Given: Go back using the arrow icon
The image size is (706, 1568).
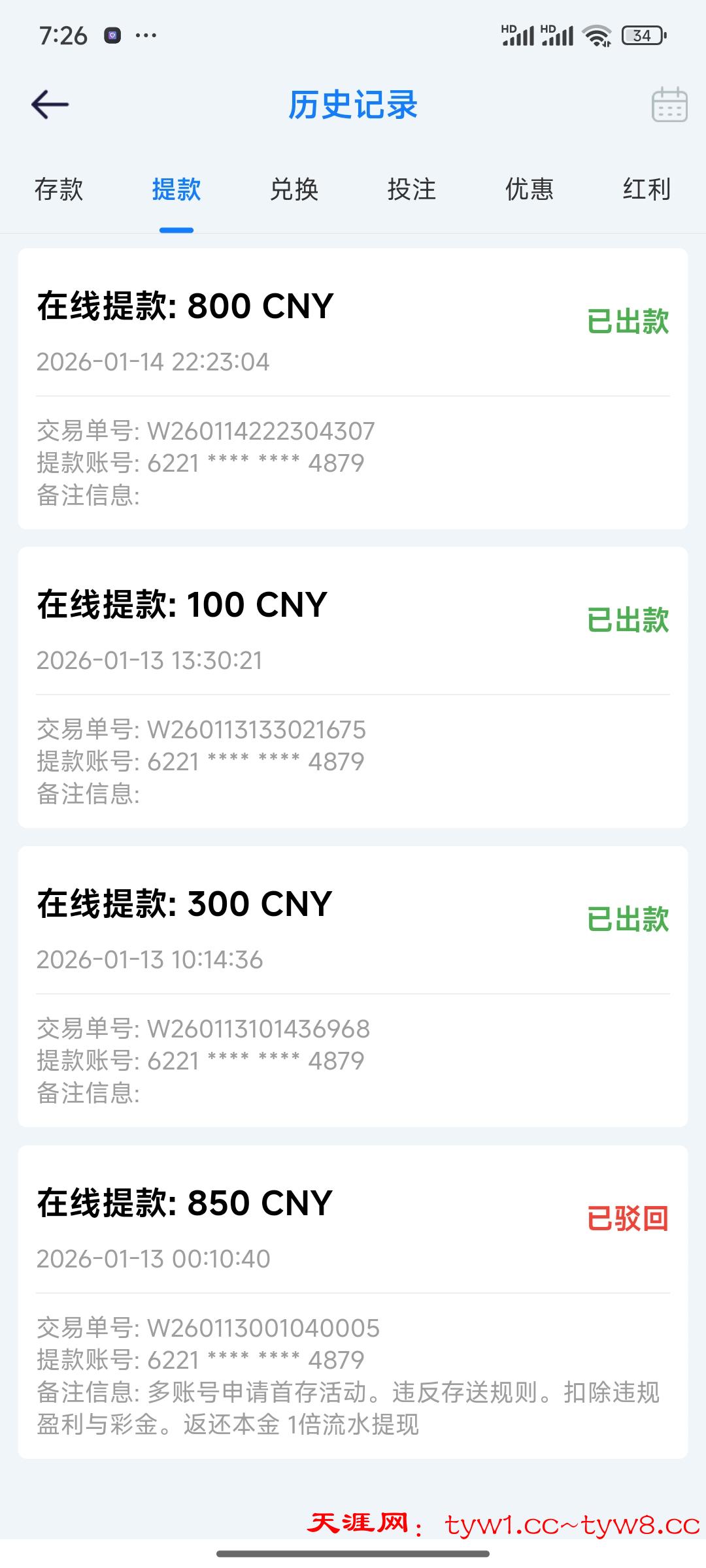Looking at the screenshot, I should tap(50, 105).
